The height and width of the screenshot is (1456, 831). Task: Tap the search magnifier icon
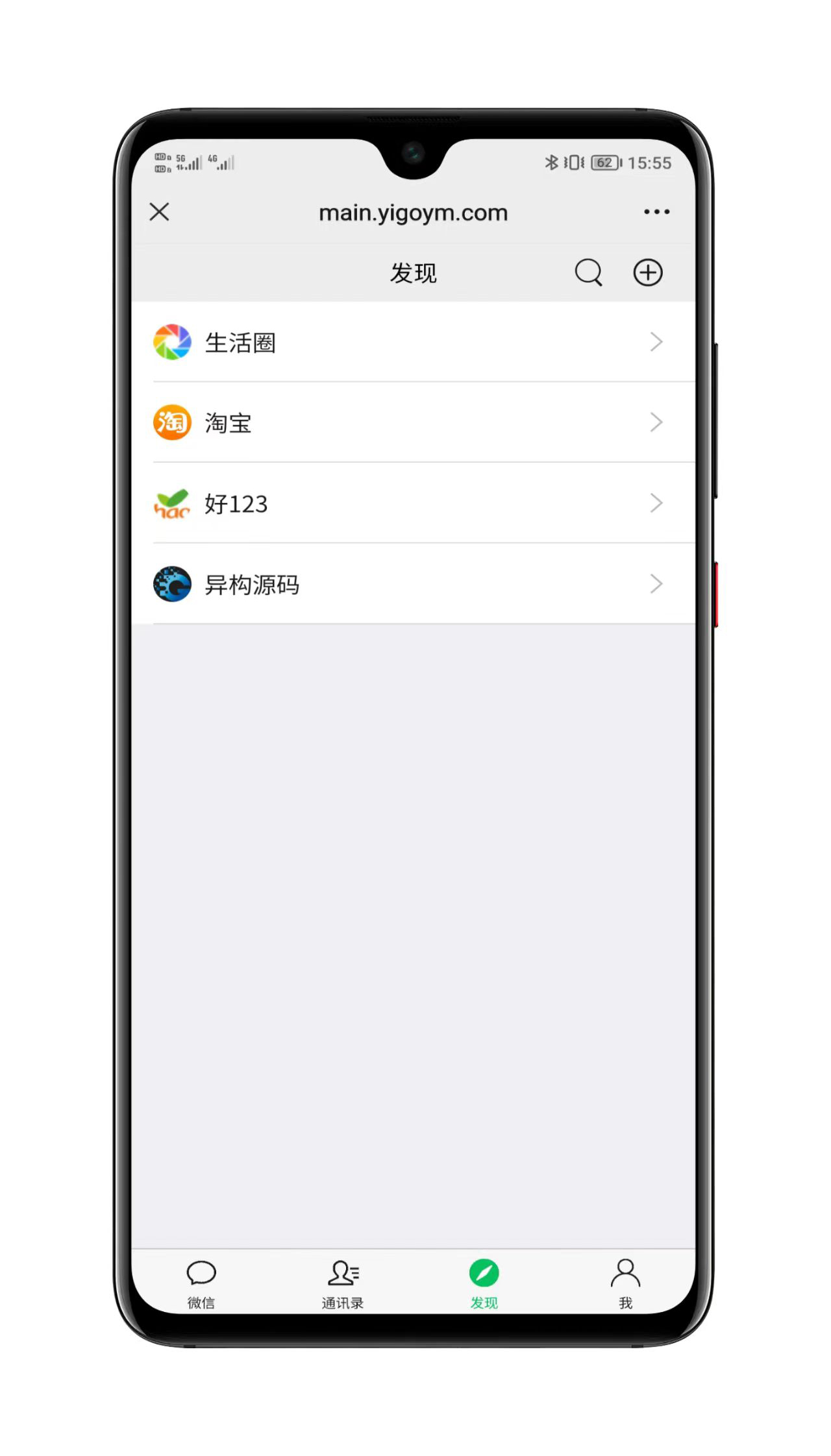point(588,273)
